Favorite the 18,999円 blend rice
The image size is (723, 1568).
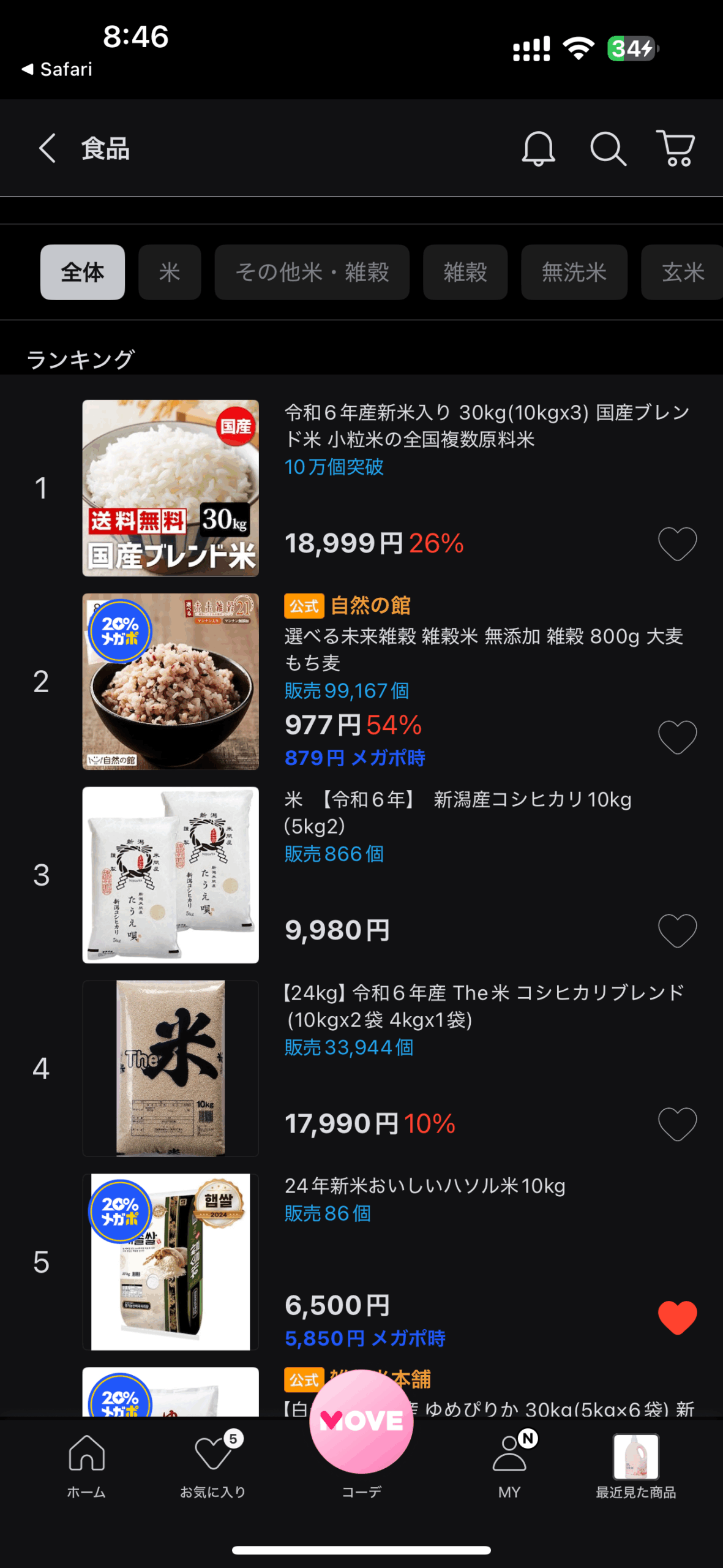[677, 543]
